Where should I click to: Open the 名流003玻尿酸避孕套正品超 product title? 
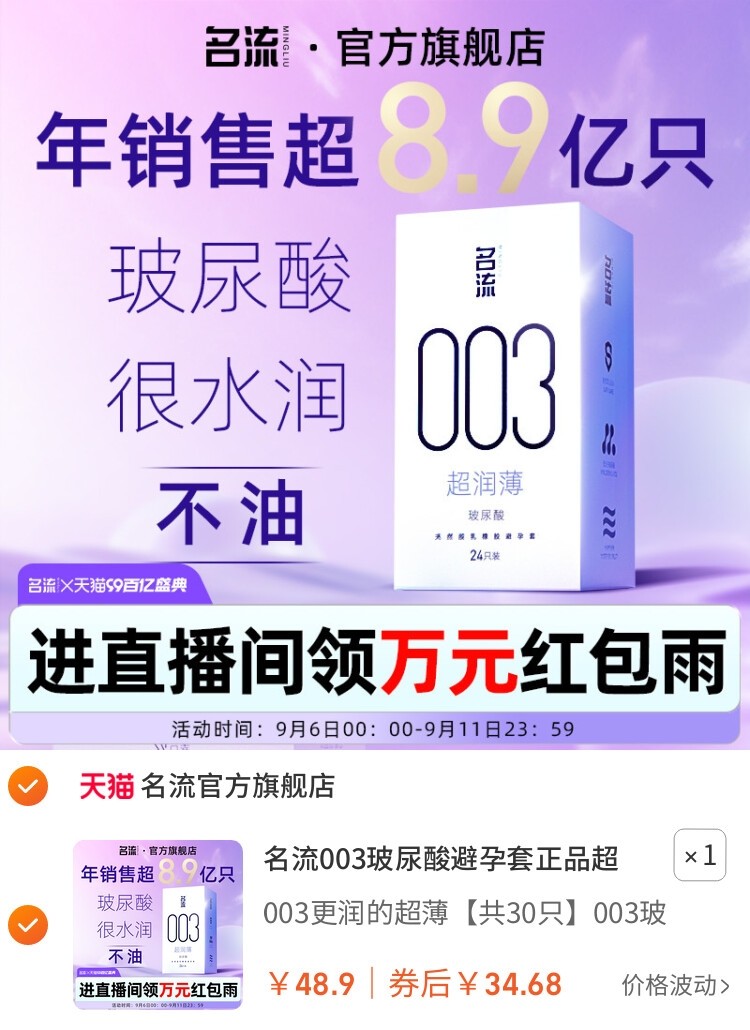[441, 858]
